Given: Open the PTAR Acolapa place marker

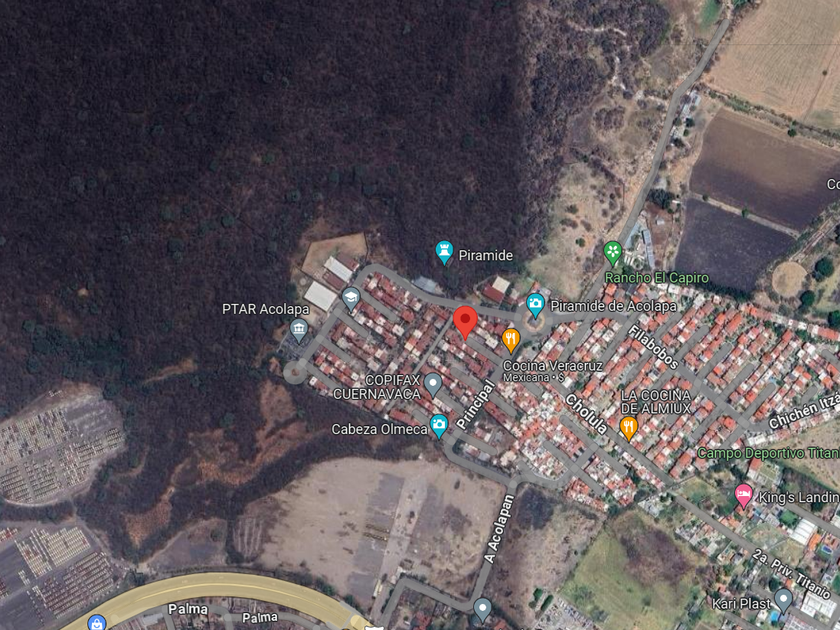Looking at the screenshot, I should [x=299, y=331].
